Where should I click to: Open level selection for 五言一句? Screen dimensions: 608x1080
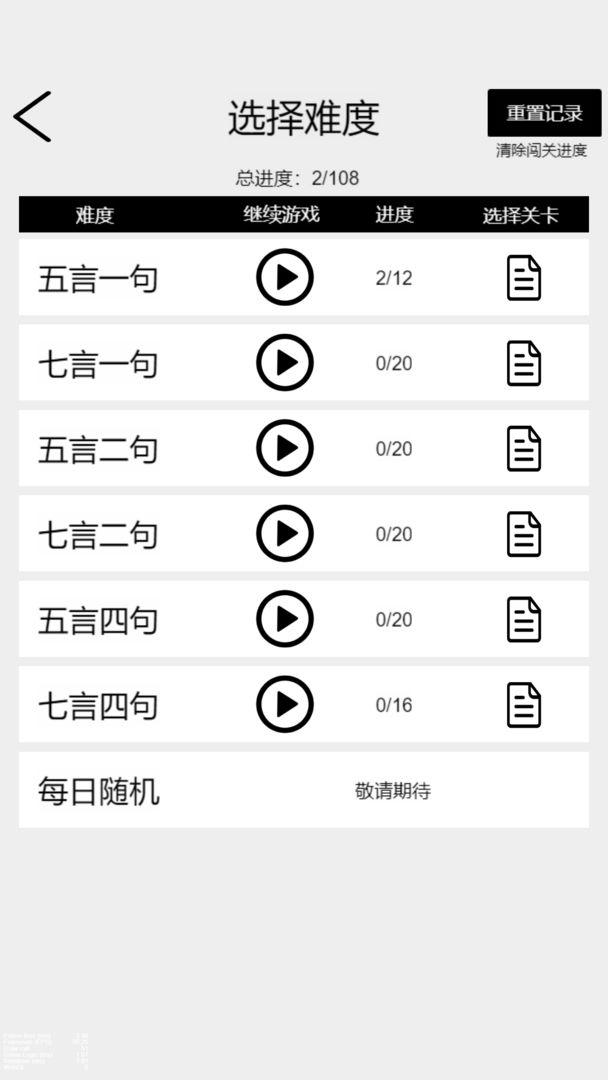click(524, 278)
